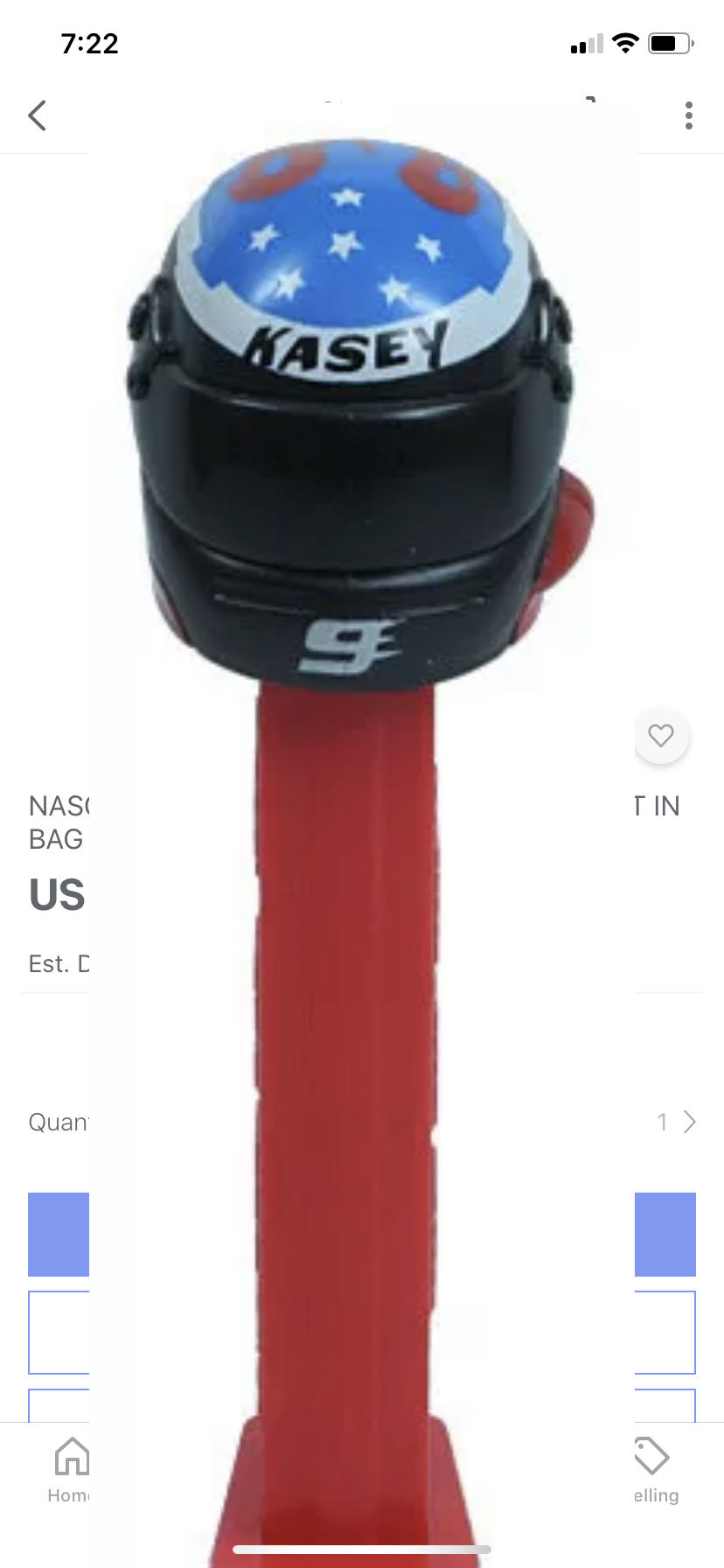The height and width of the screenshot is (1568, 724).
Task: Tap the blue action button on the right
Action: click(665, 1235)
